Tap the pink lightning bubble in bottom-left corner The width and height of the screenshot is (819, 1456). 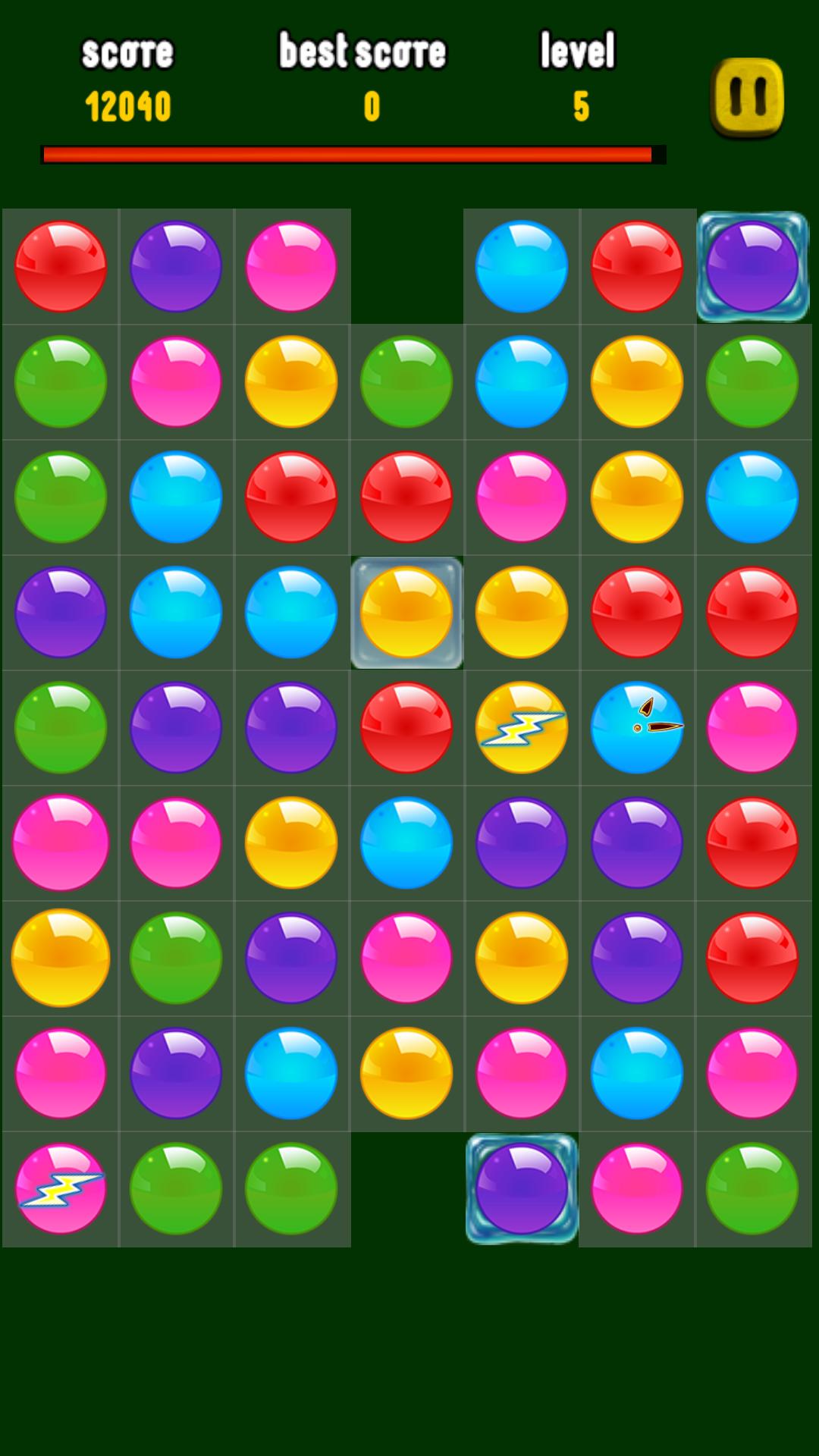click(61, 1188)
